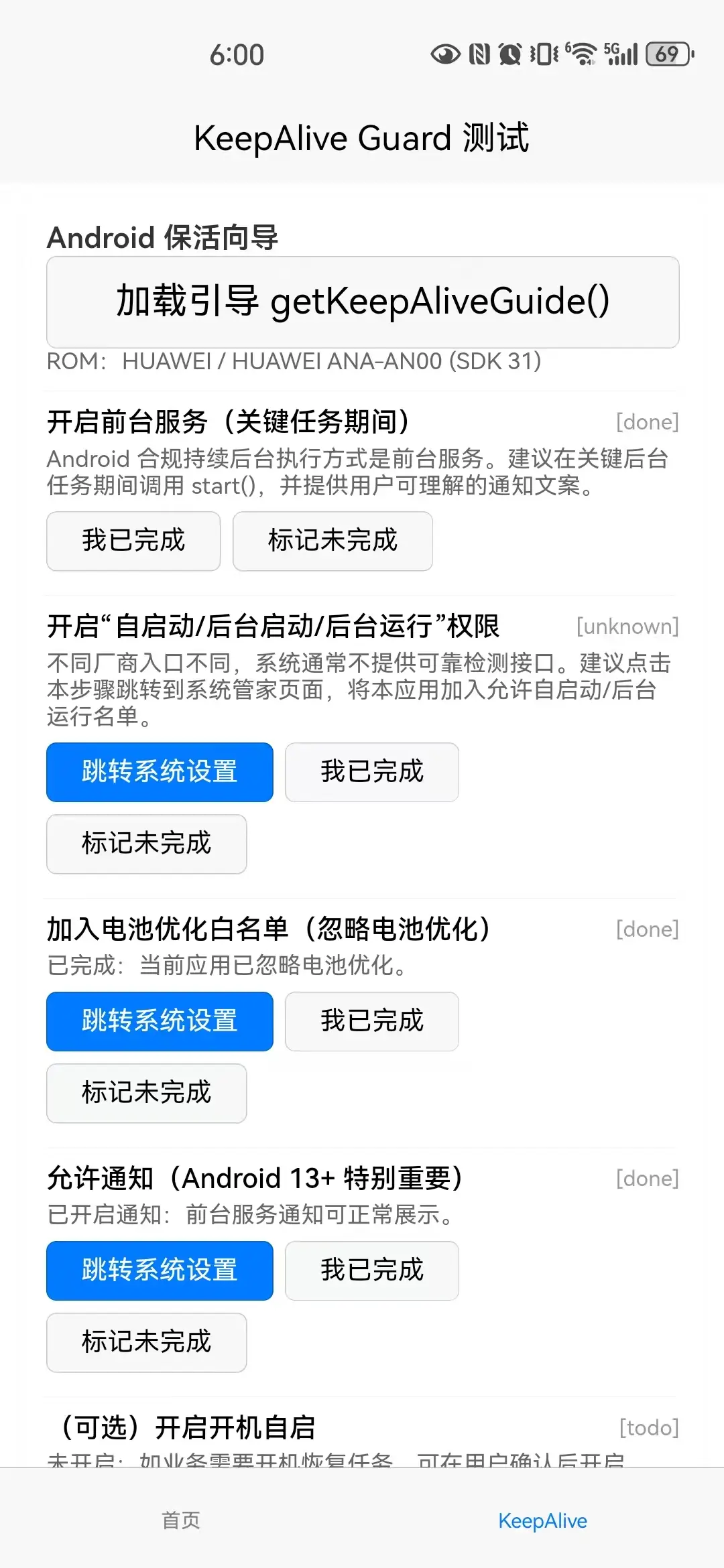
Task: Tap 标记未完成 under 允许通知
Action: click(146, 1342)
